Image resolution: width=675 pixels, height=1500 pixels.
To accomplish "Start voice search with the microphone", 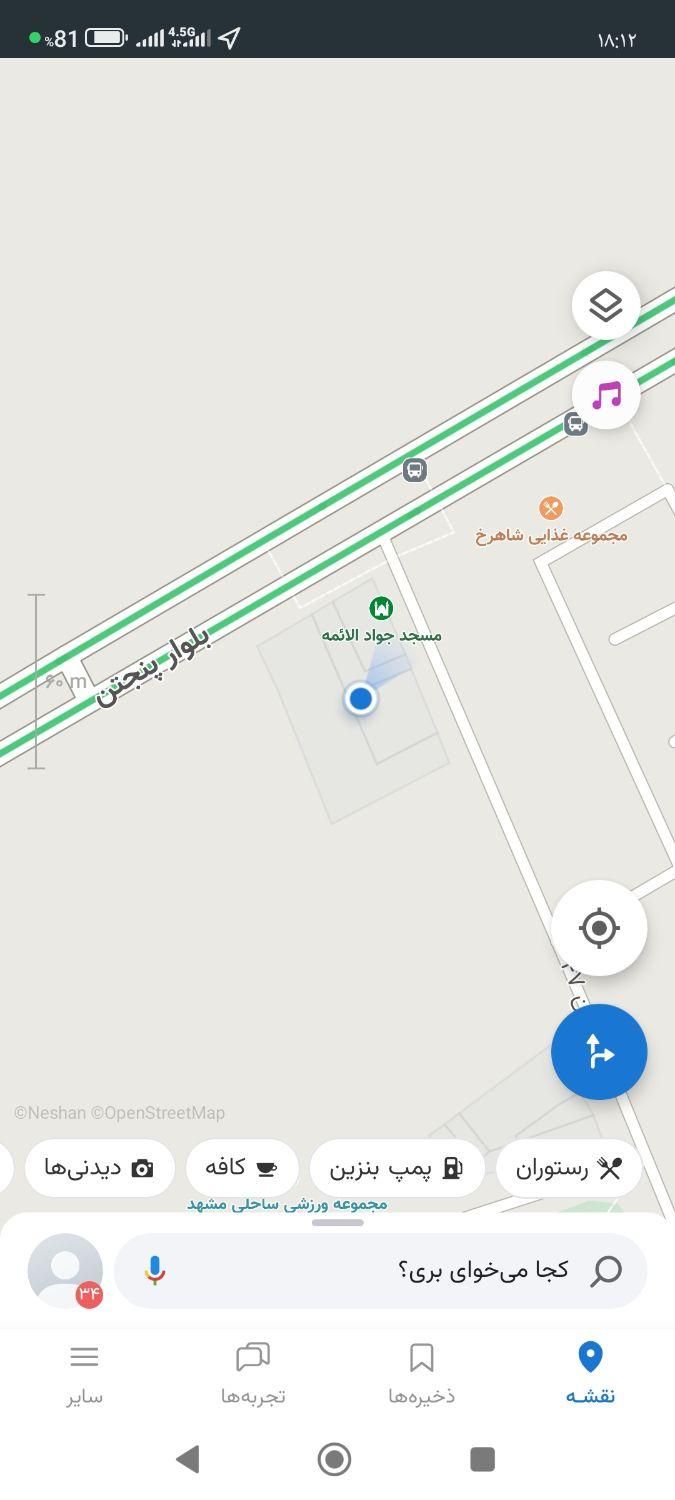I will (154, 1270).
